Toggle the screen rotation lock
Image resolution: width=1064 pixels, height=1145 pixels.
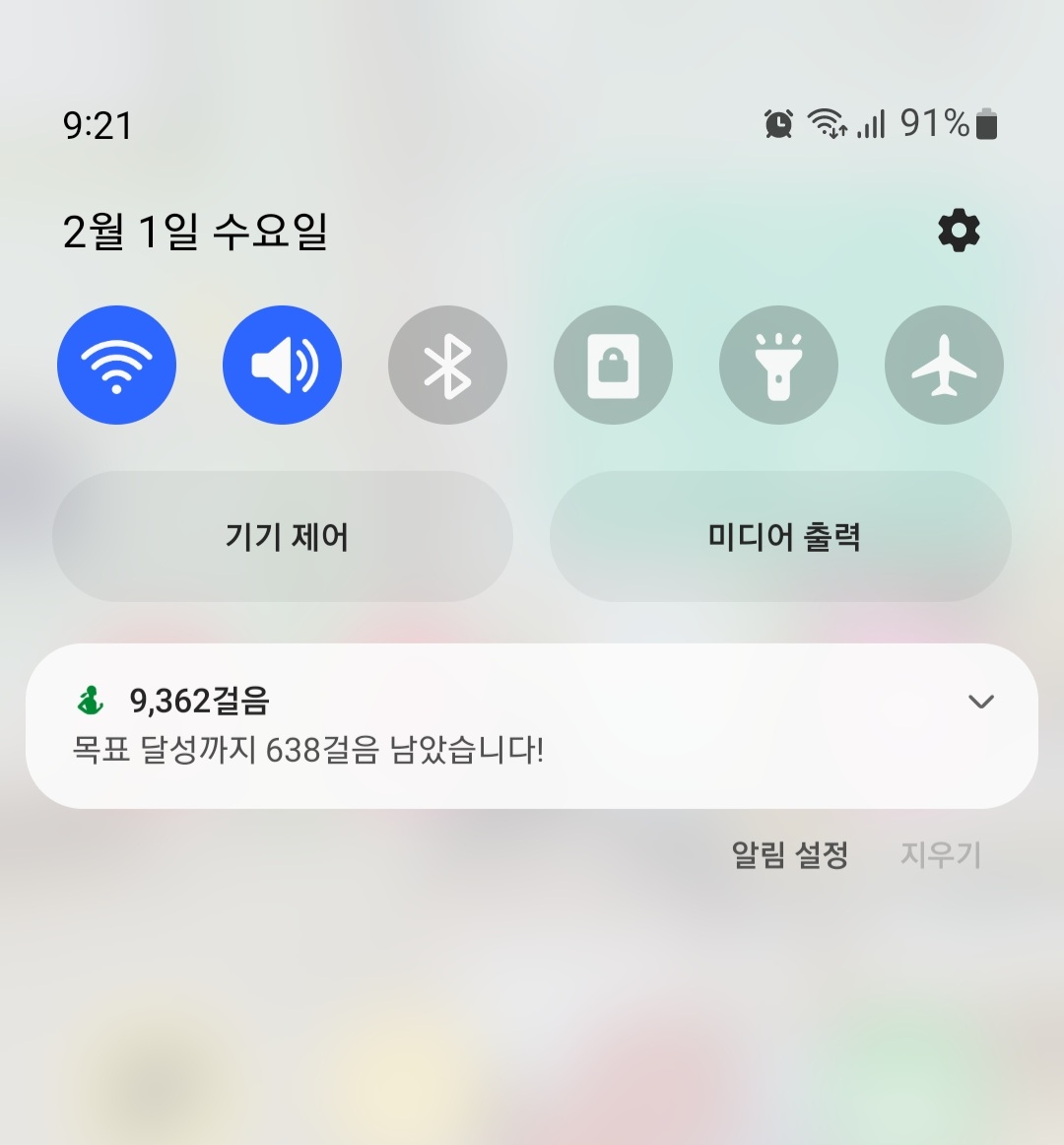click(x=614, y=366)
